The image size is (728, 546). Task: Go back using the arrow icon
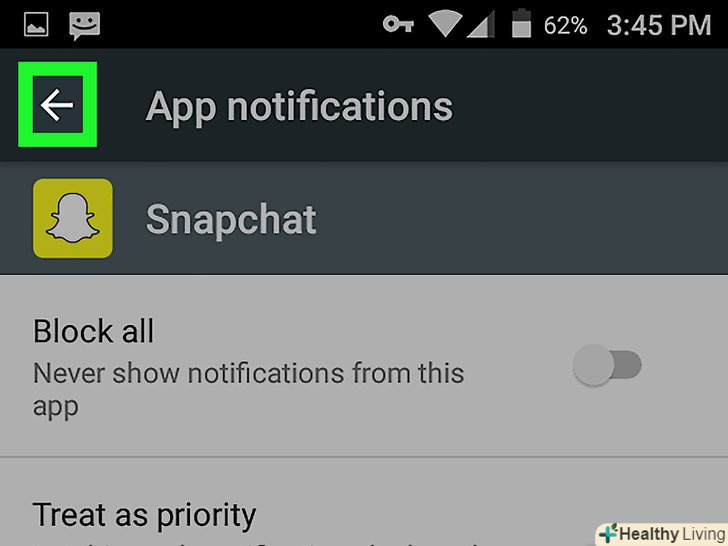[58, 105]
